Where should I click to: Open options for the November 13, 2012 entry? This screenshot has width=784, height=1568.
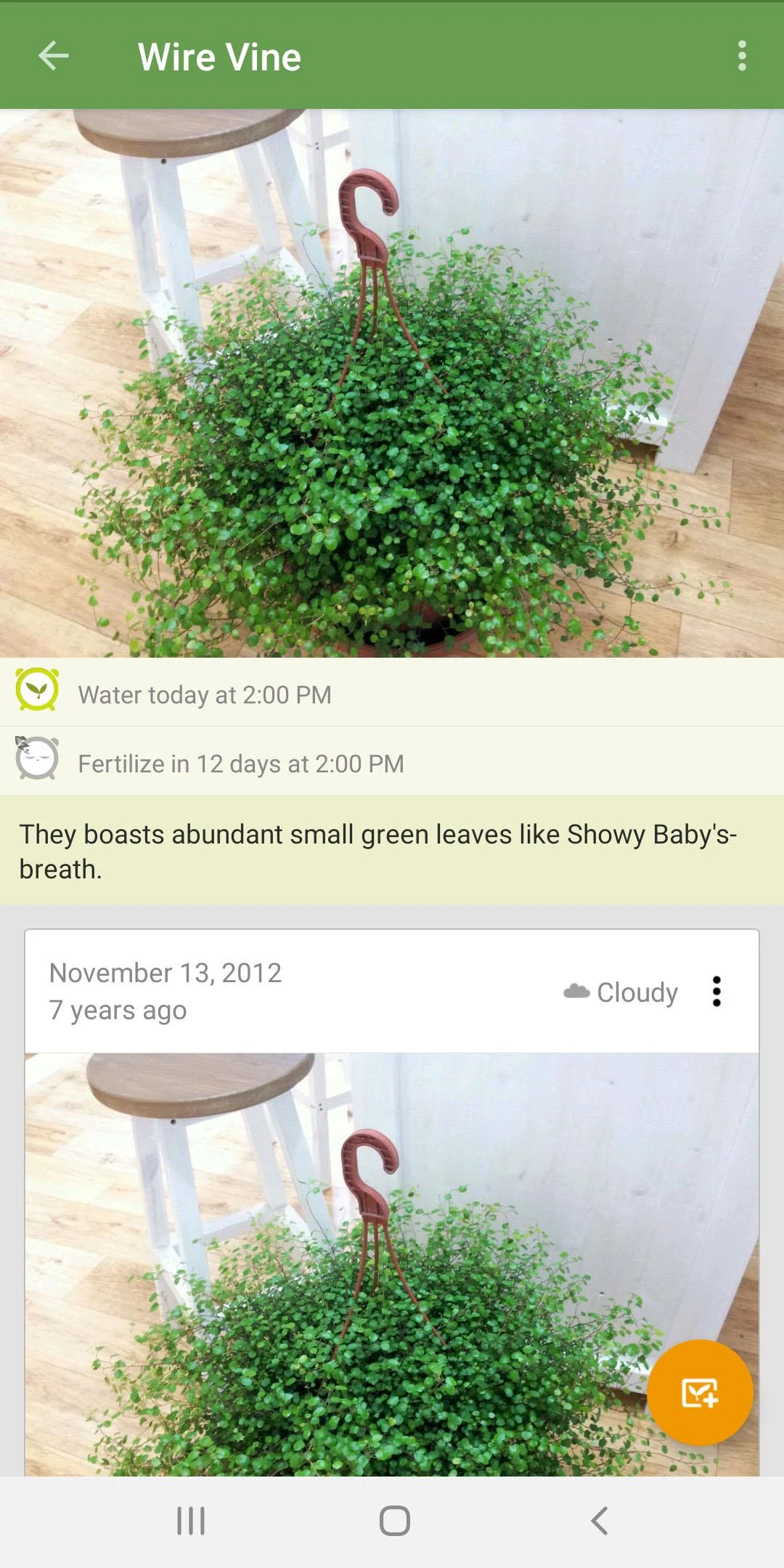click(716, 992)
